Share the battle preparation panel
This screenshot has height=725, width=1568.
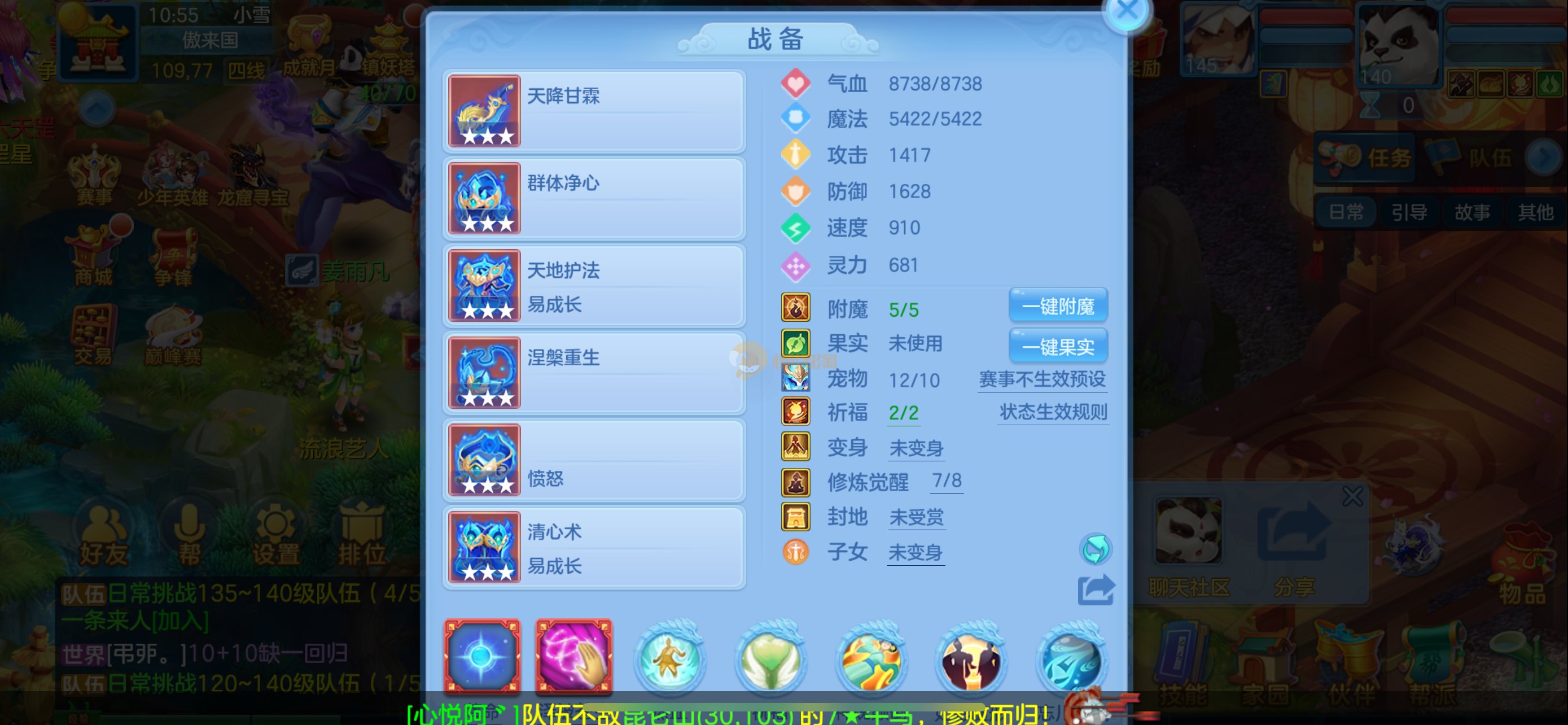[1095, 590]
